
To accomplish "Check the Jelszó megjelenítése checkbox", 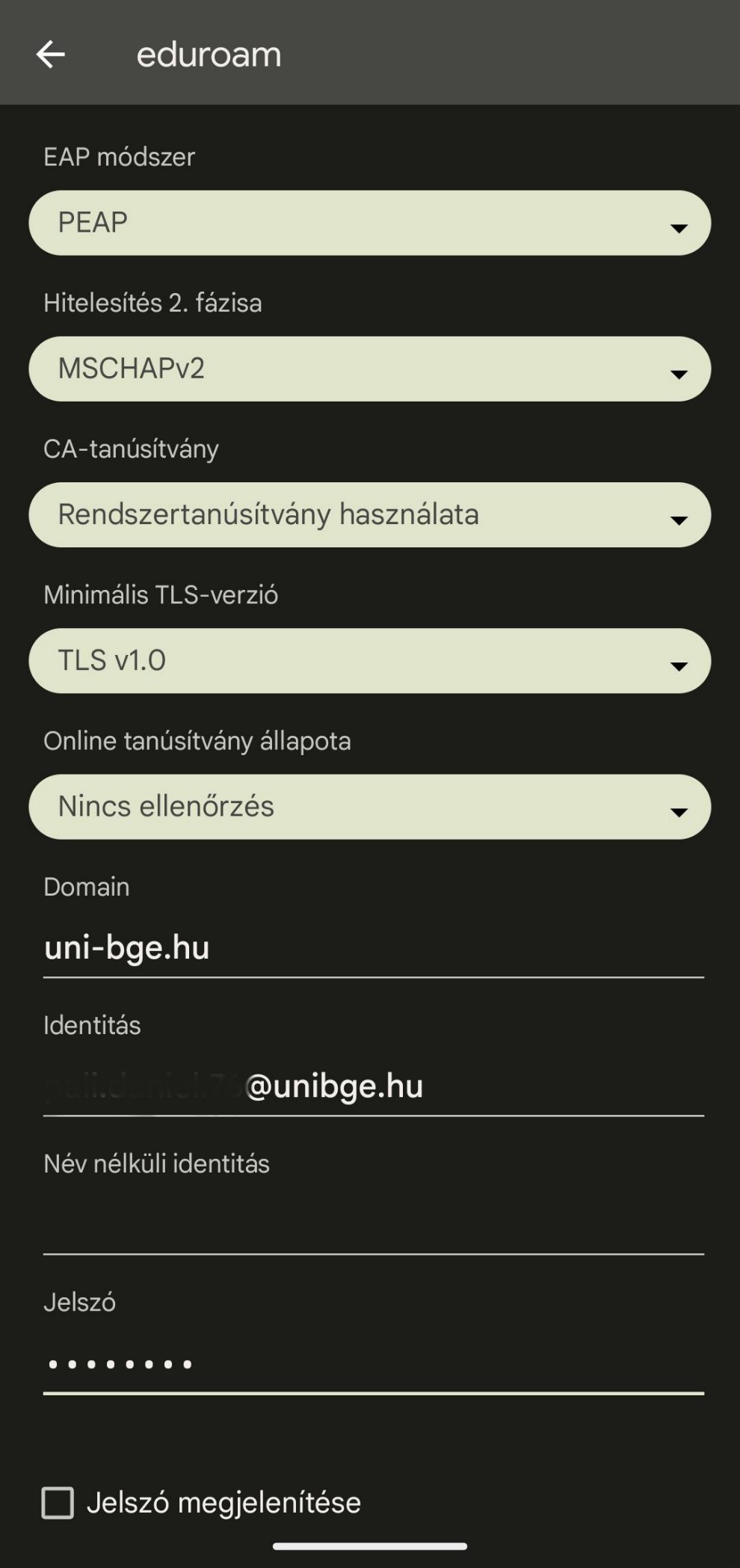I will (58, 1502).
